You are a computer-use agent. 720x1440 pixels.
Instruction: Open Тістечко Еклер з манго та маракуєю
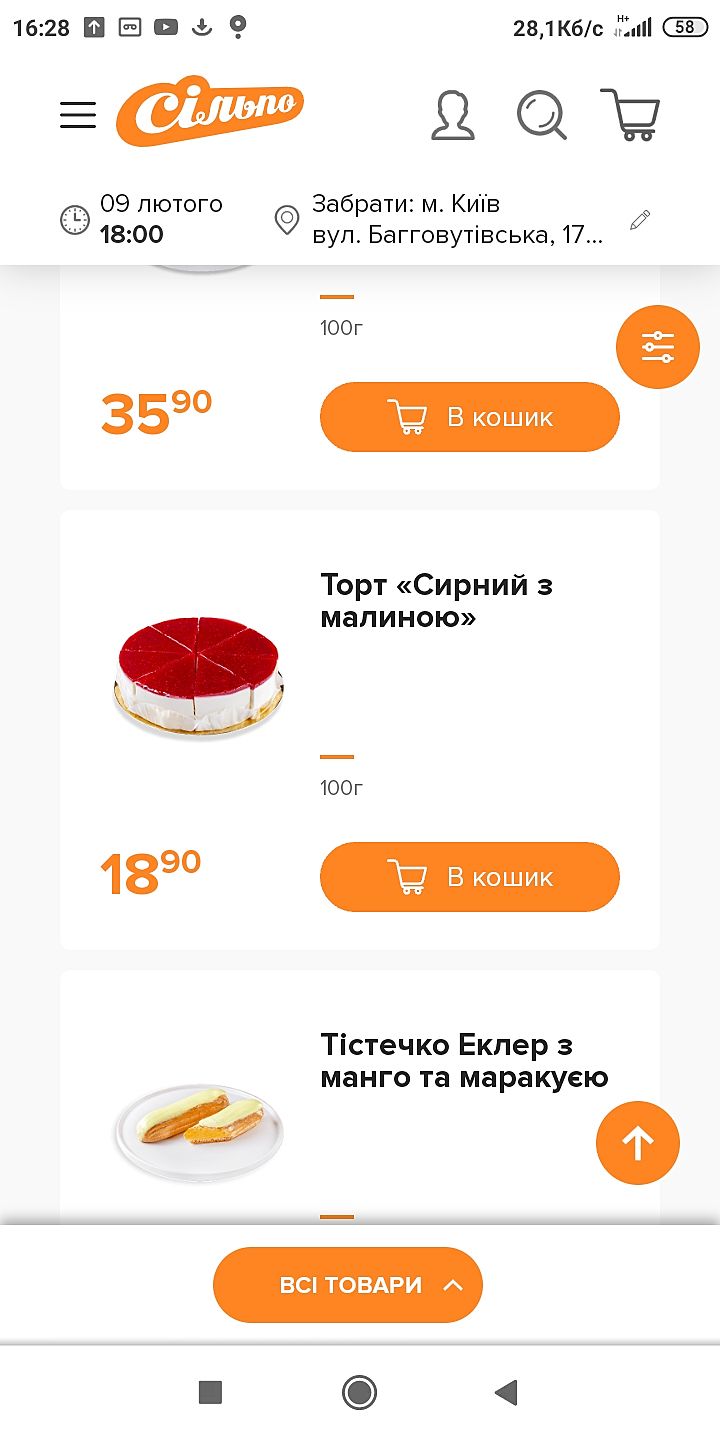tap(464, 1061)
